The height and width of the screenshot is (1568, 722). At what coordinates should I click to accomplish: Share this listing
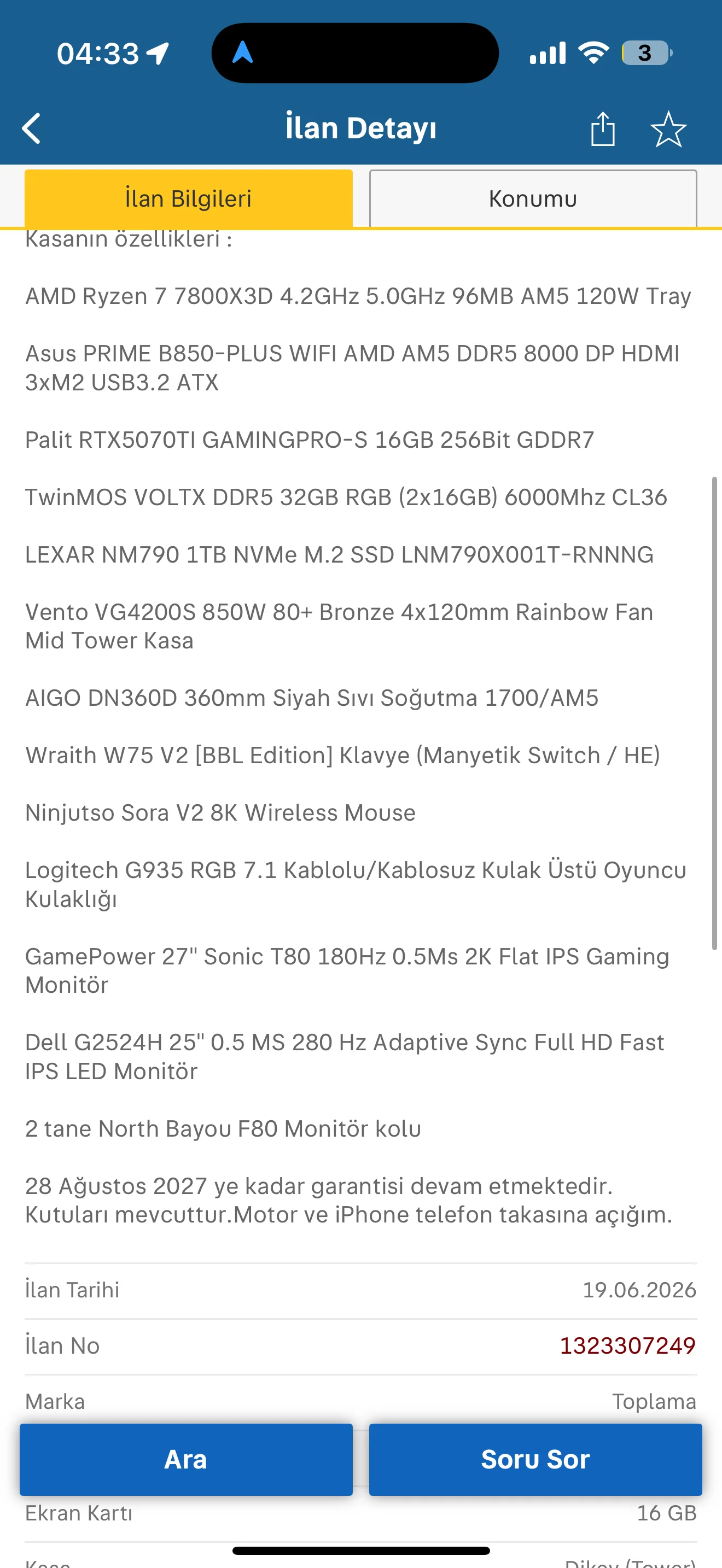pyautogui.click(x=603, y=128)
